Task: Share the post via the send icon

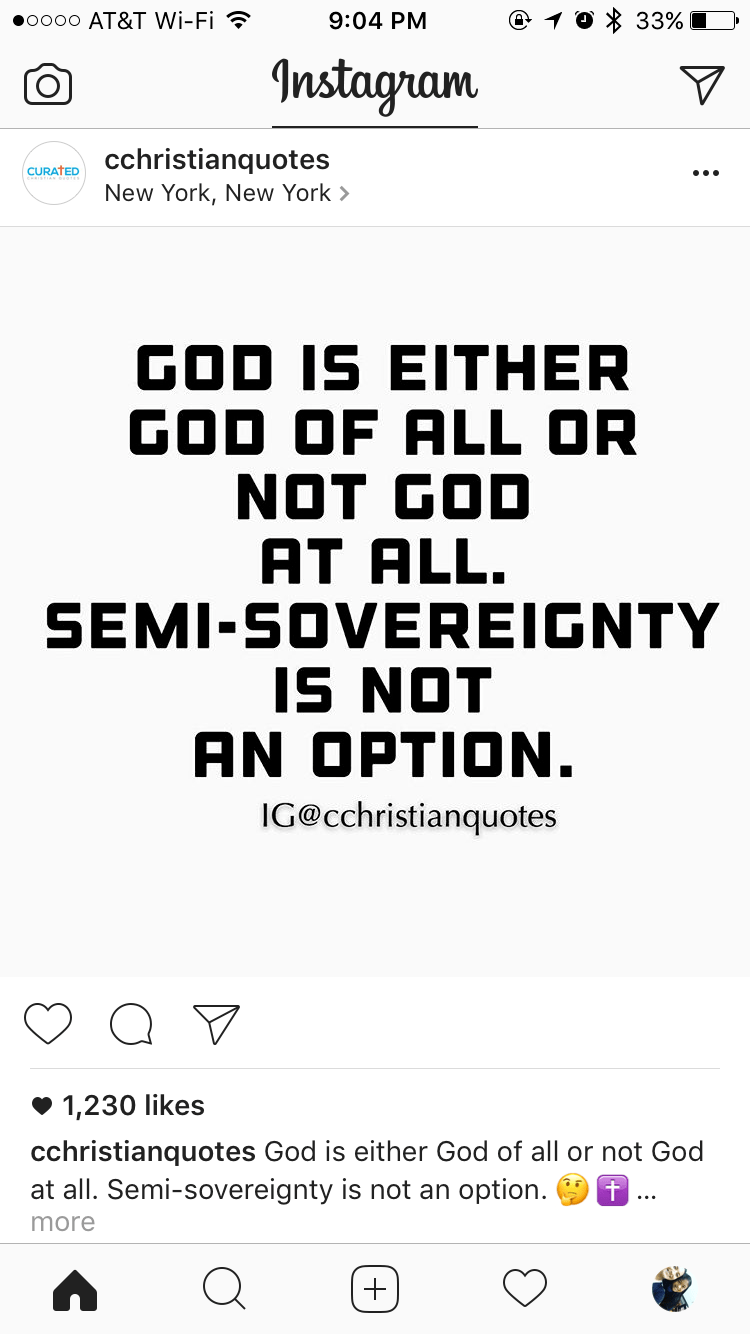Action: tap(216, 1023)
